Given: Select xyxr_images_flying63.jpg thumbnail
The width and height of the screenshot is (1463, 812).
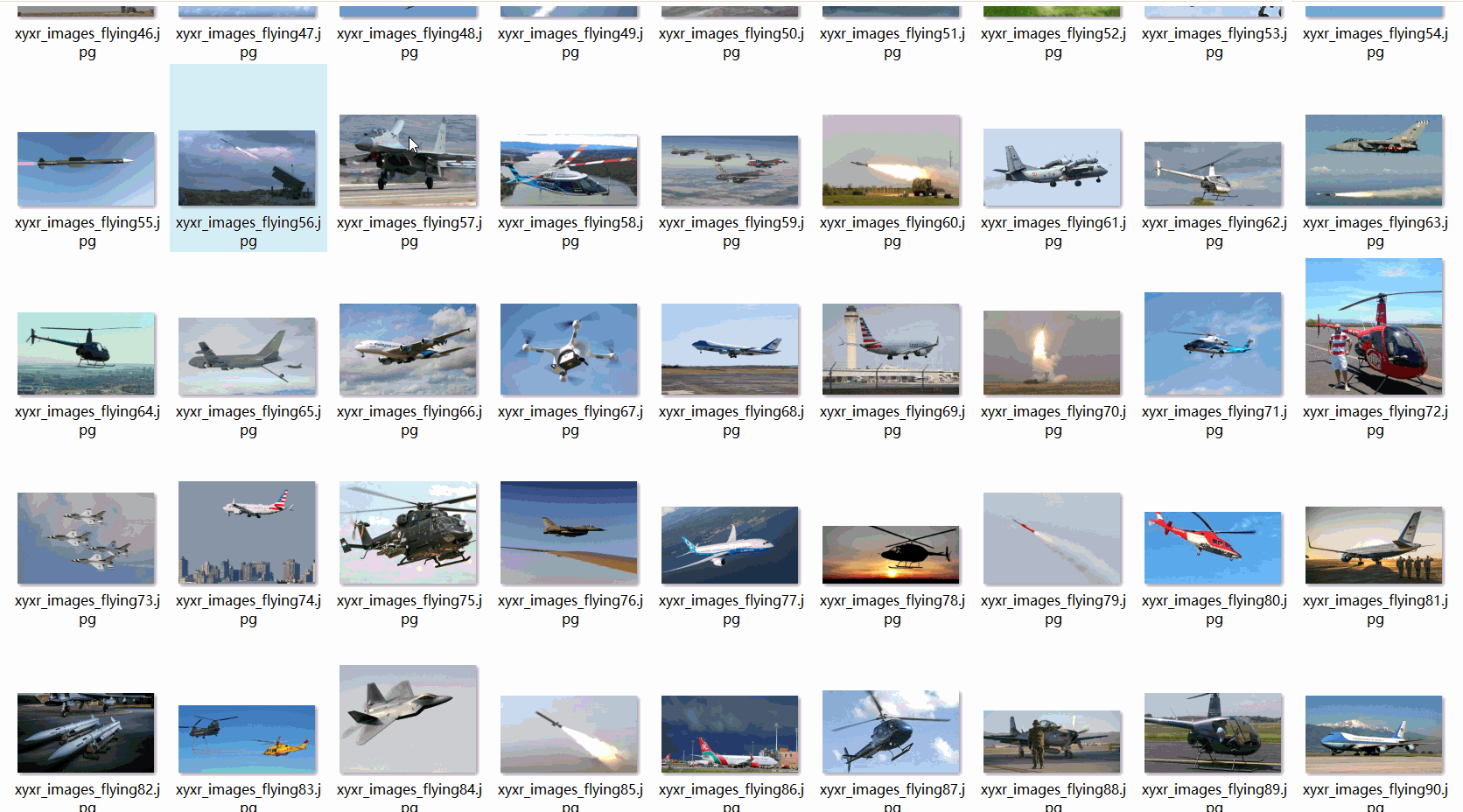Looking at the screenshot, I should pos(1374,160).
